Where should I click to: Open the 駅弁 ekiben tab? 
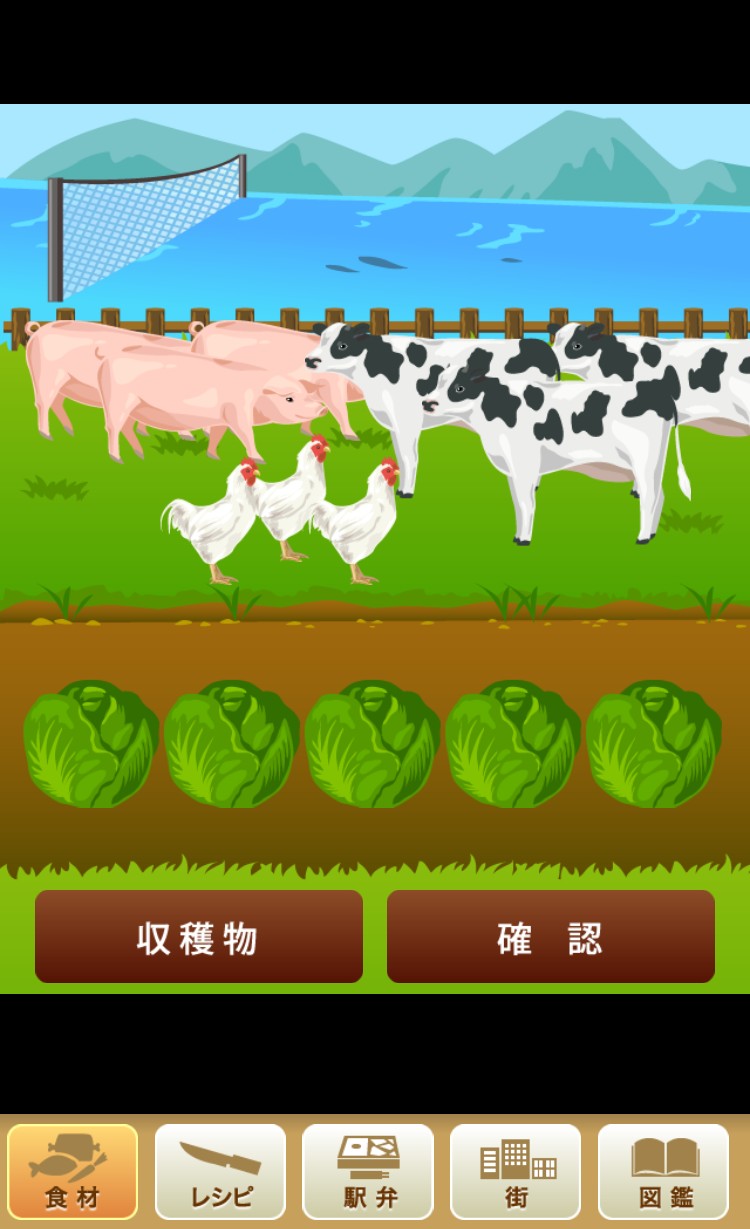pos(368,1172)
